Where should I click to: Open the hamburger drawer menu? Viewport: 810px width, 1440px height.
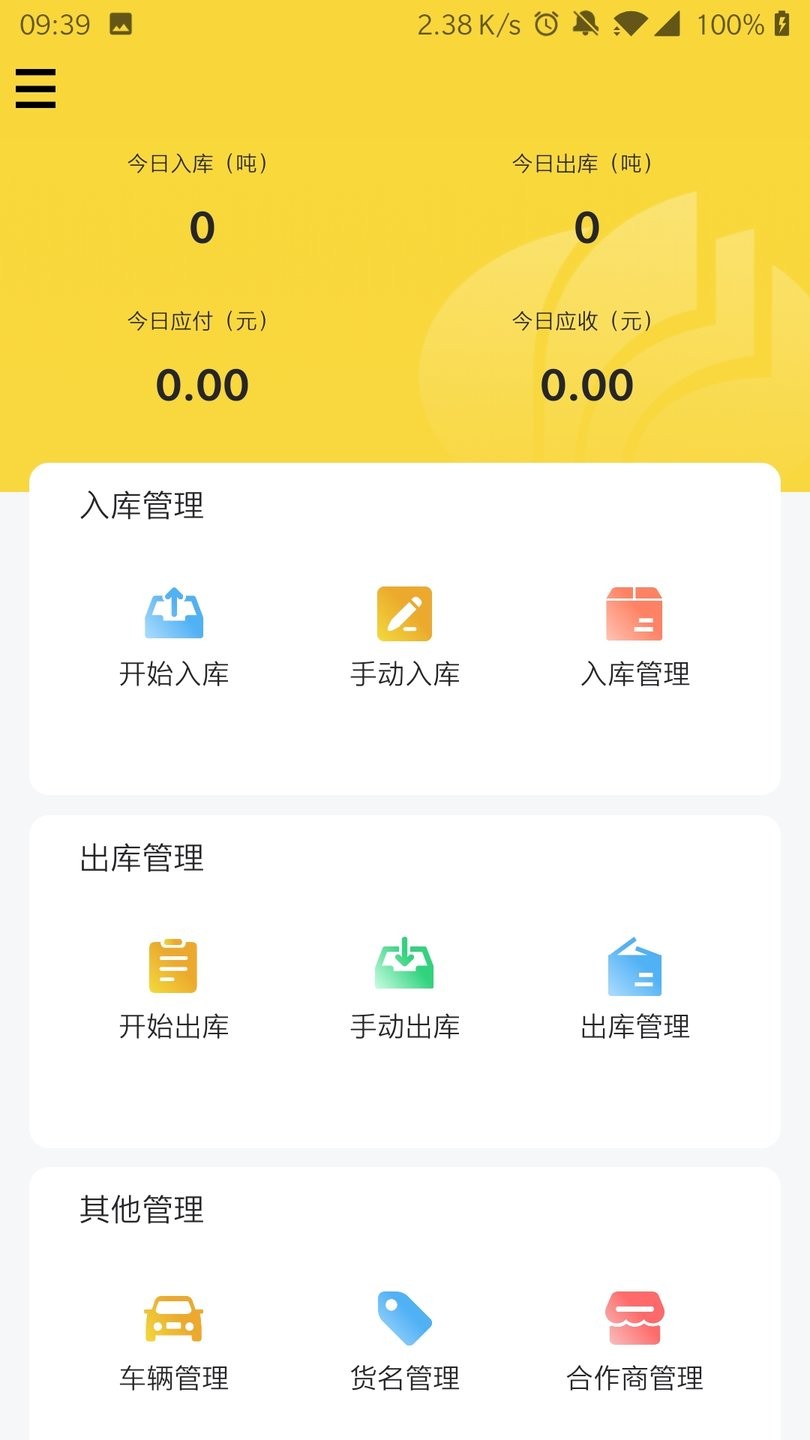coord(36,88)
